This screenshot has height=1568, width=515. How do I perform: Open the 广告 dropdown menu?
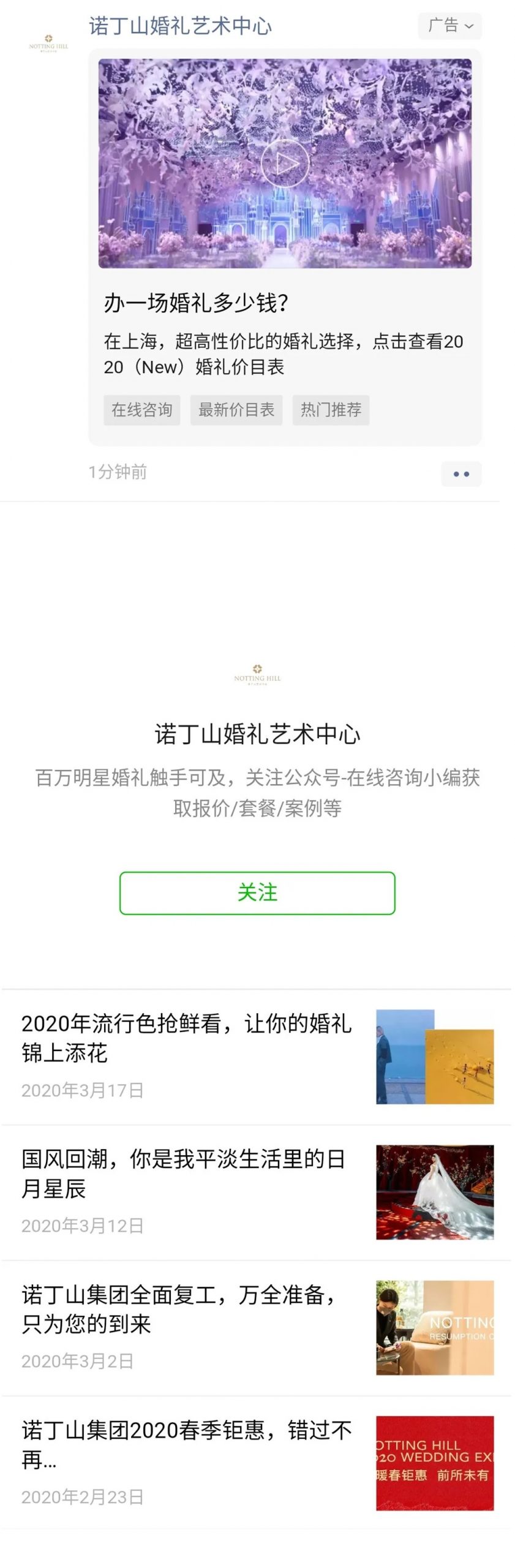[450, 26]
